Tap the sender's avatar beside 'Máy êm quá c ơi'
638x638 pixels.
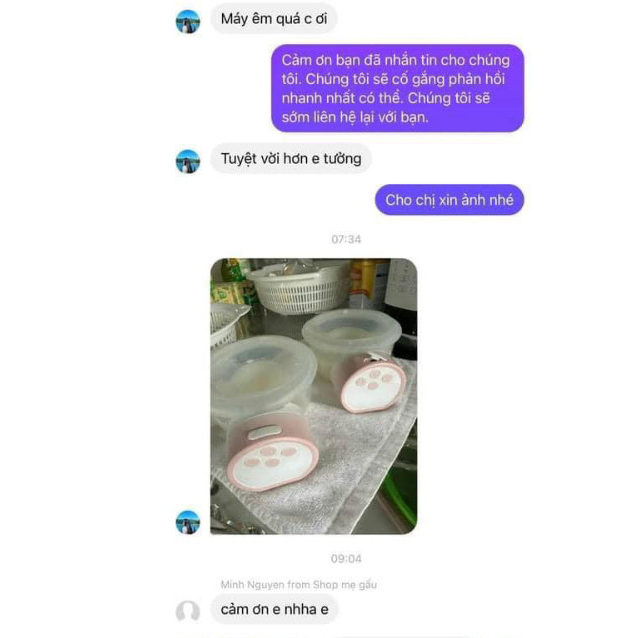pos(188,21)
